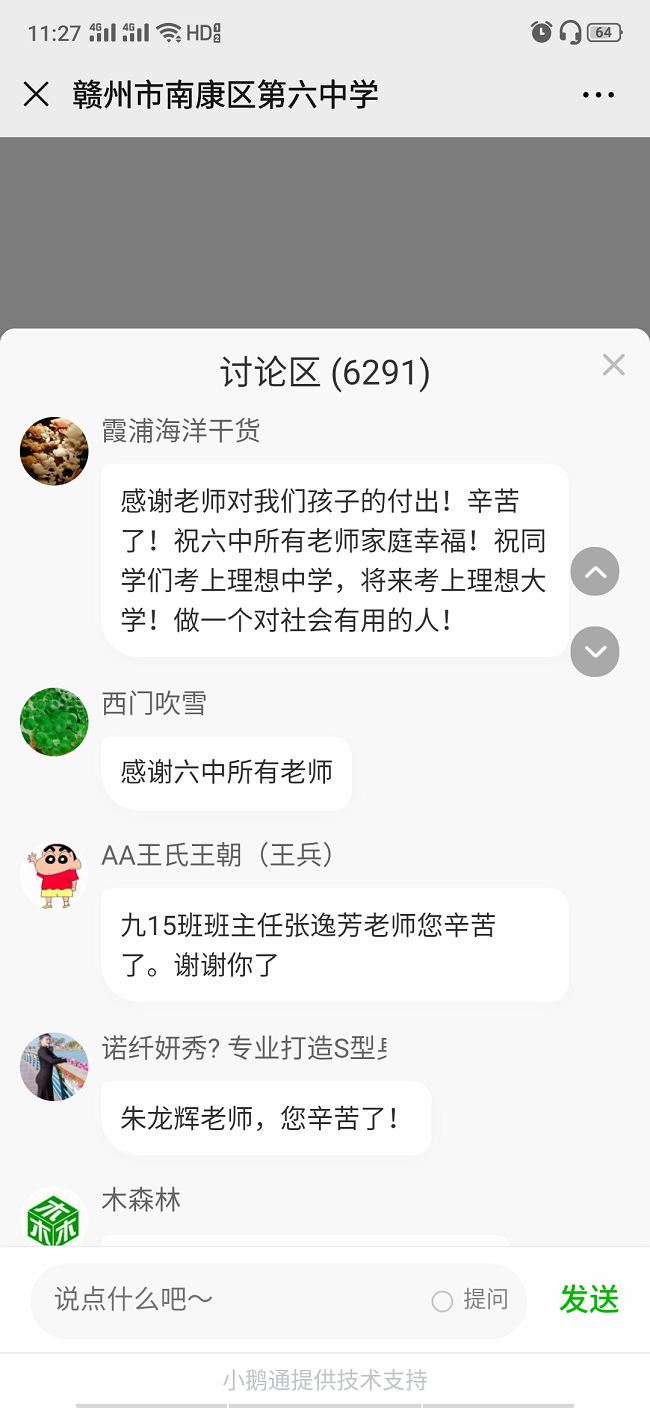
Task: Tap the up arrow scroll button
Action: click(595, 572)
